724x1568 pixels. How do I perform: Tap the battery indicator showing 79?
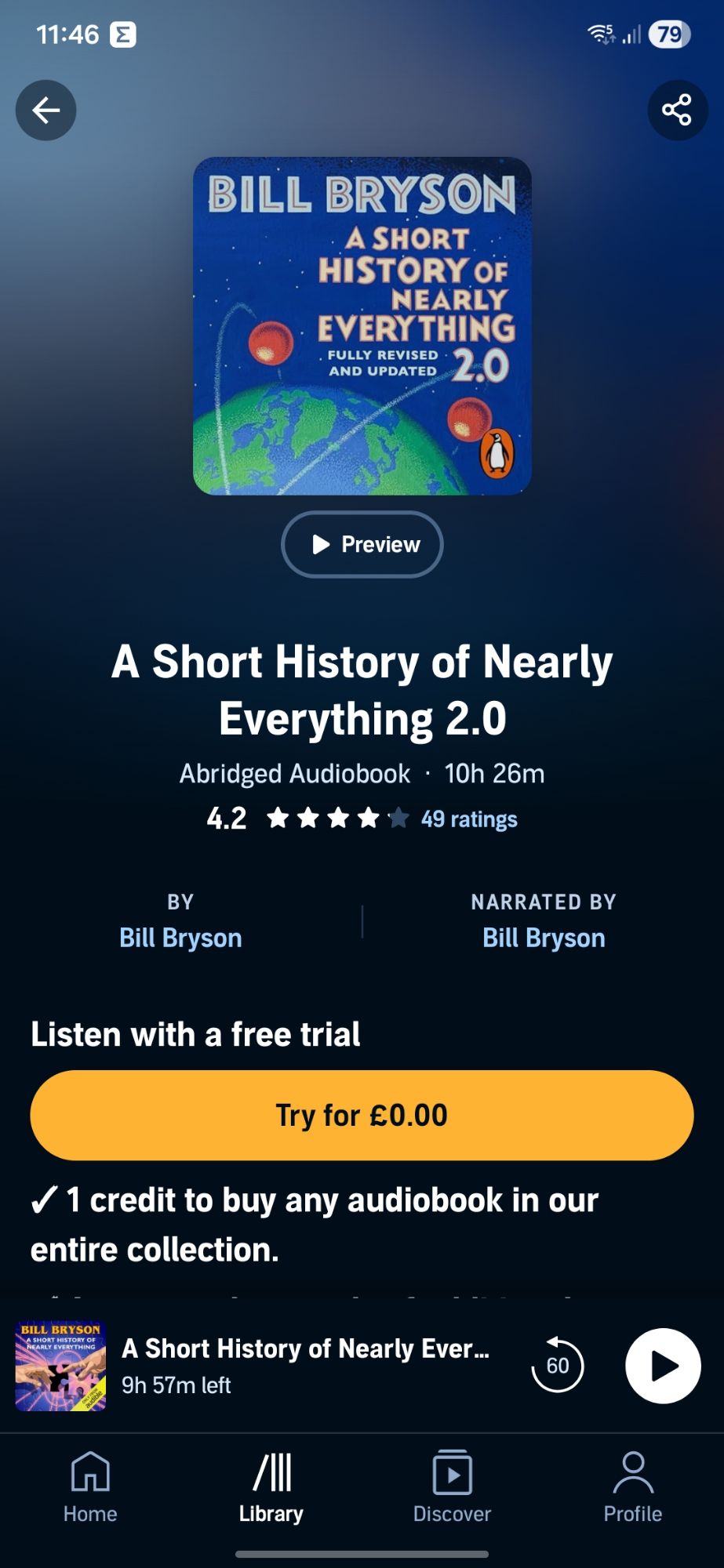coord(668,34)
